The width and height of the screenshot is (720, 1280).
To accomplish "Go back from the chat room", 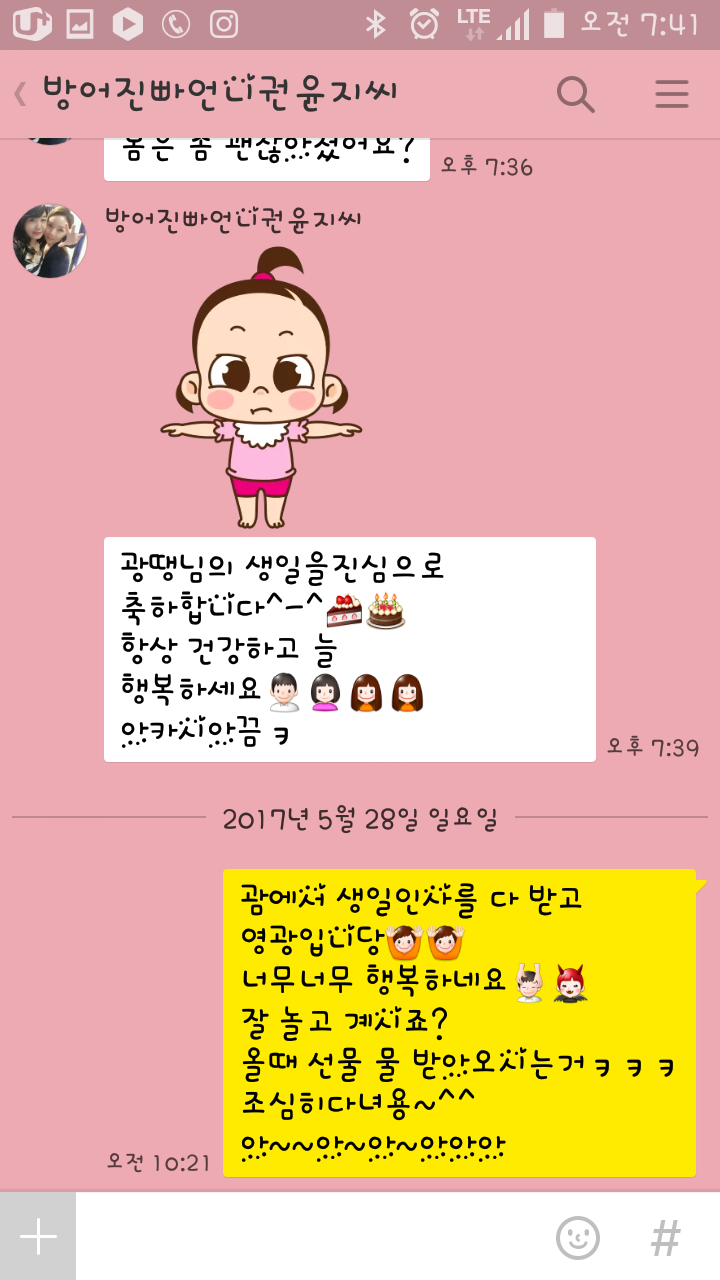I will pyautogui.click(x=20, y=94).
